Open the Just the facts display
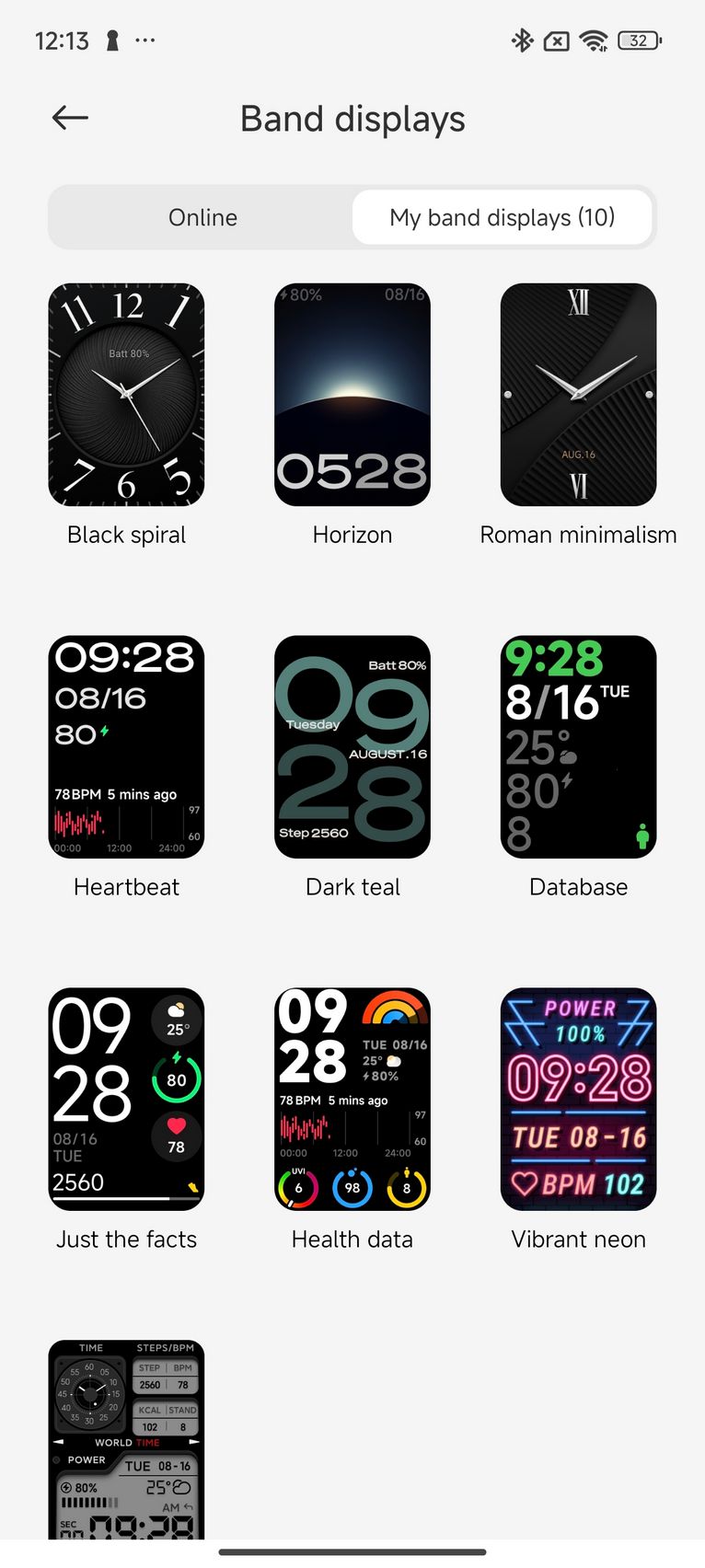 tap(126, 1100)
